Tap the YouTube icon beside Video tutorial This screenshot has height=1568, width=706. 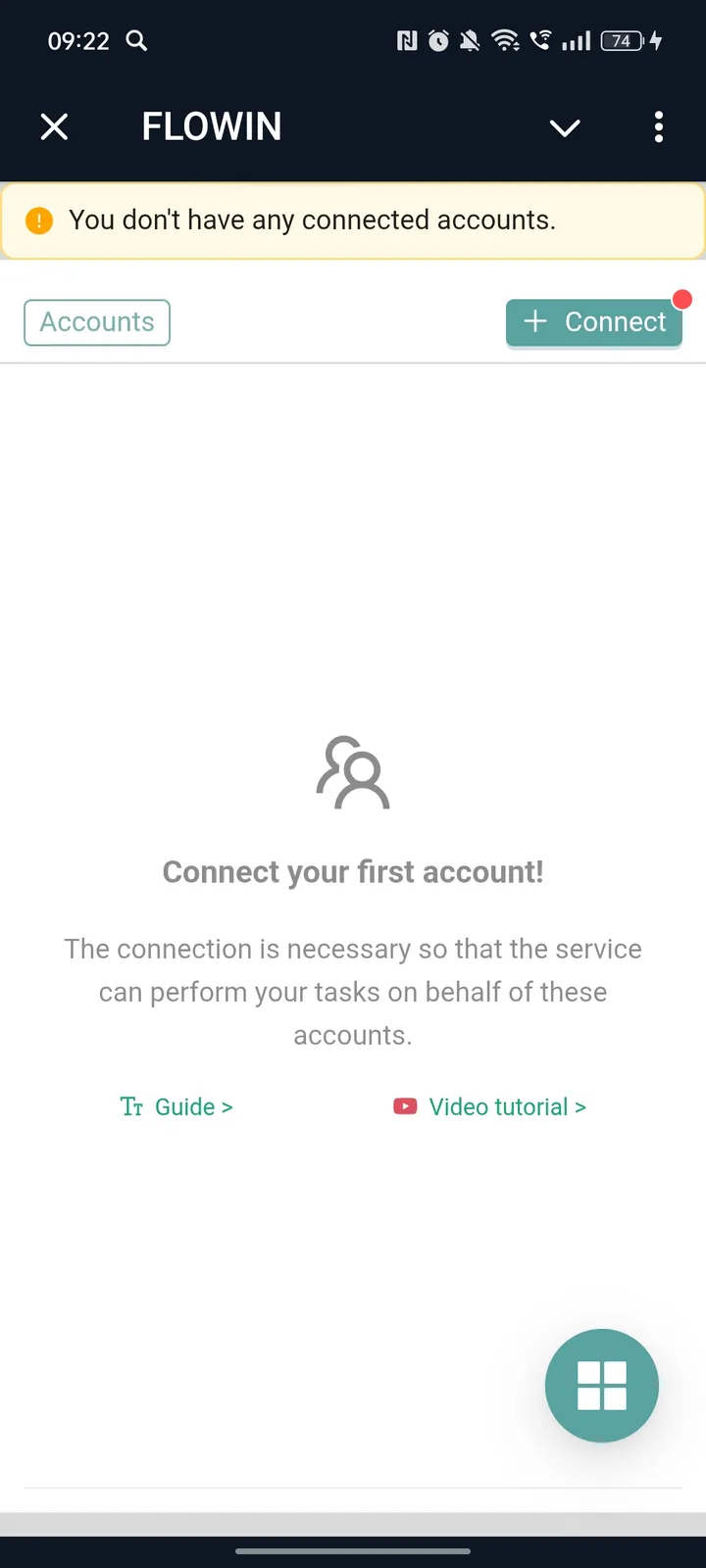coord(405,1105)
